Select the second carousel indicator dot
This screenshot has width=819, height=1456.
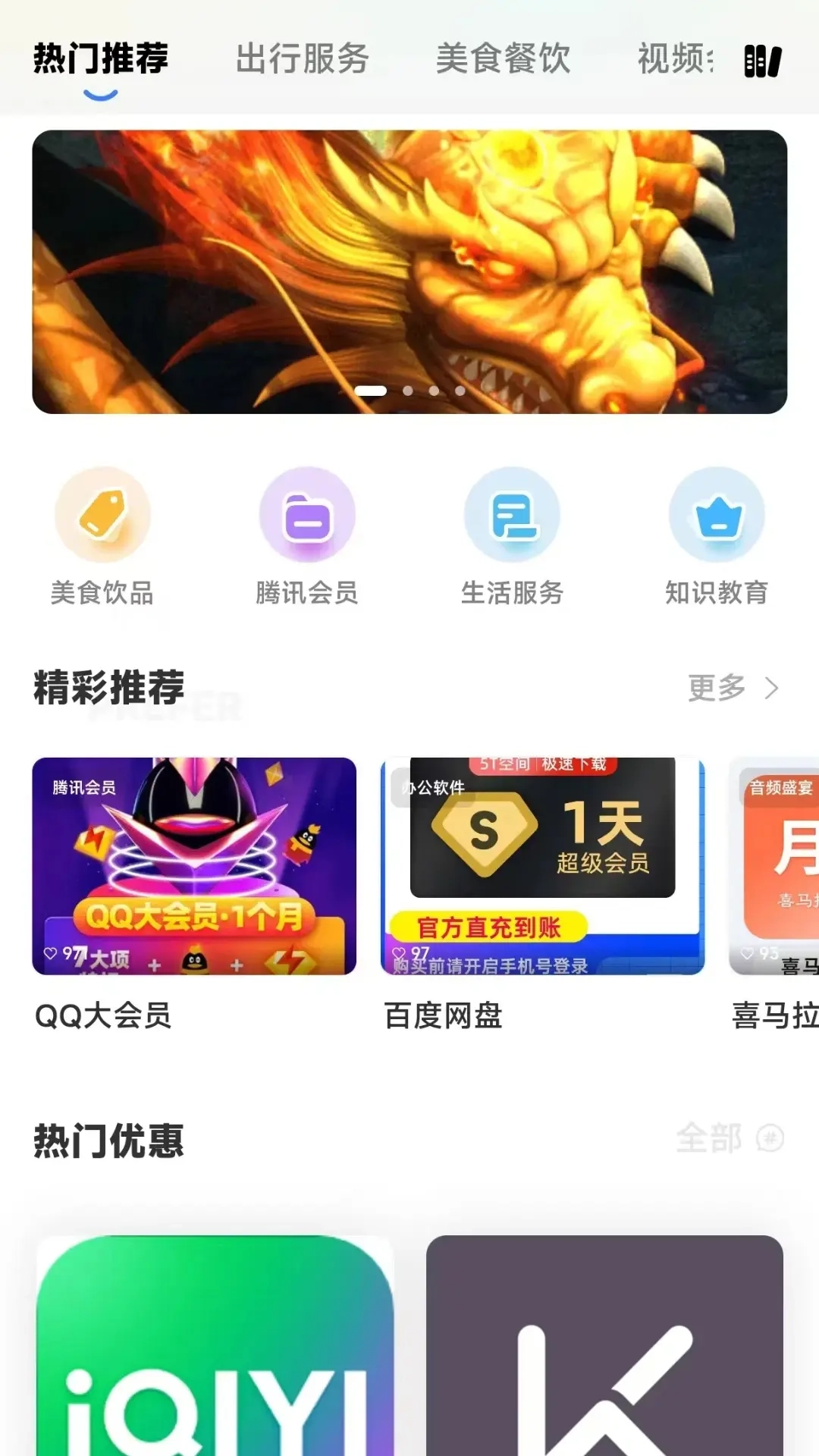[x=407, y=391]
